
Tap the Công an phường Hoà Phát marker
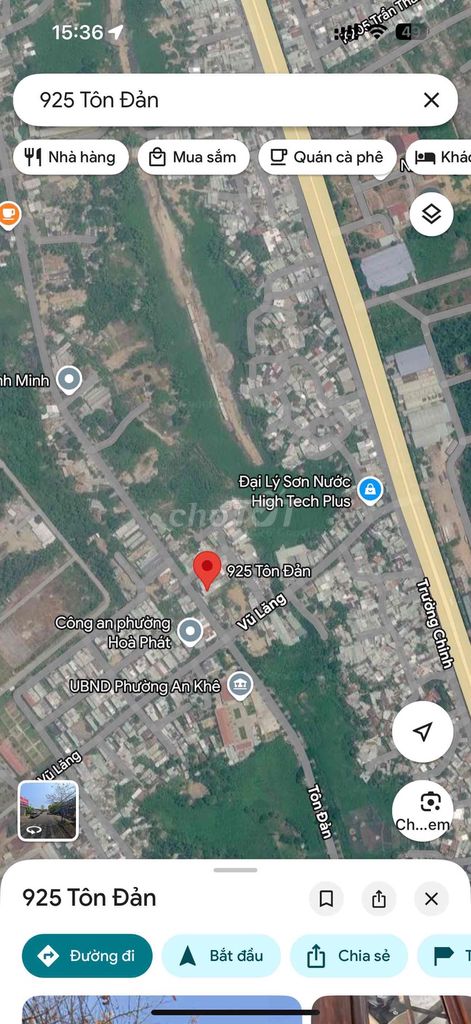[x=190, y=632]
